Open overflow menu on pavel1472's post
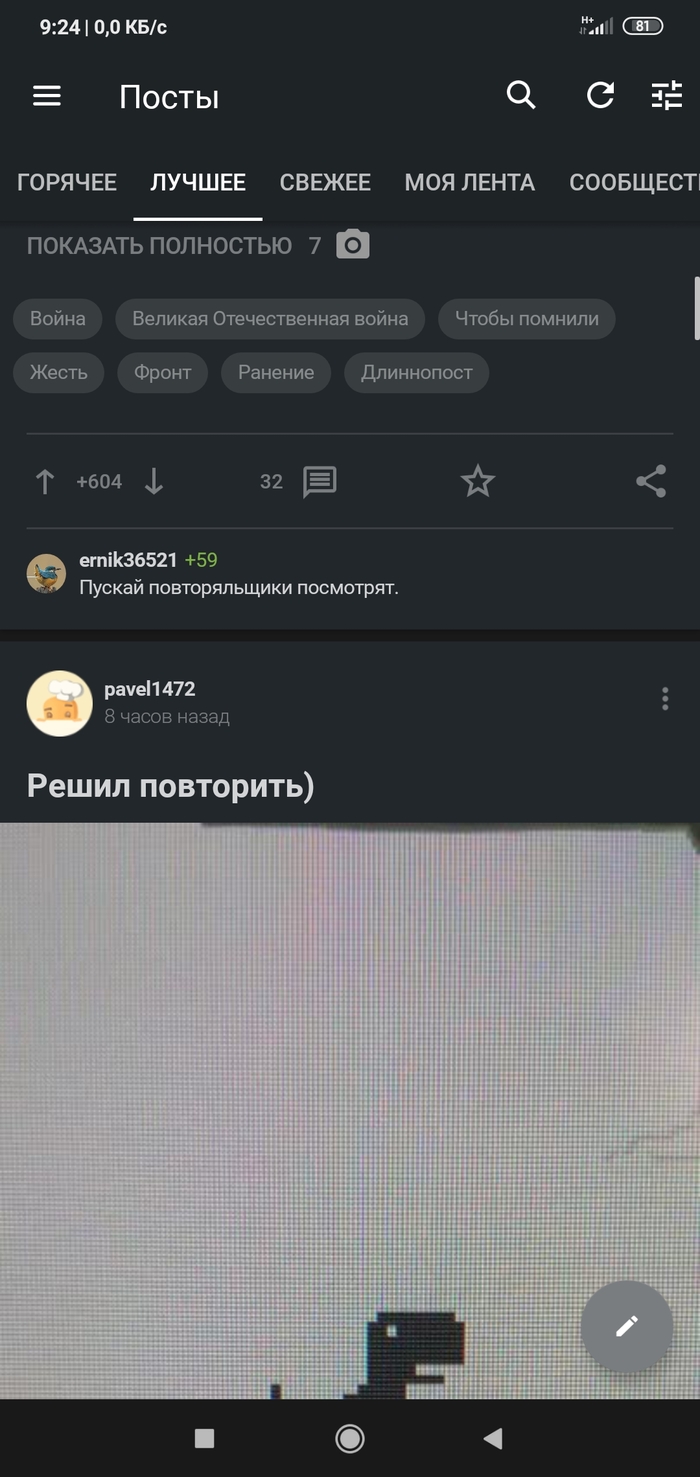Viewport: 700px width, 1477px height. pyautogui.click(x=665, y=699)
